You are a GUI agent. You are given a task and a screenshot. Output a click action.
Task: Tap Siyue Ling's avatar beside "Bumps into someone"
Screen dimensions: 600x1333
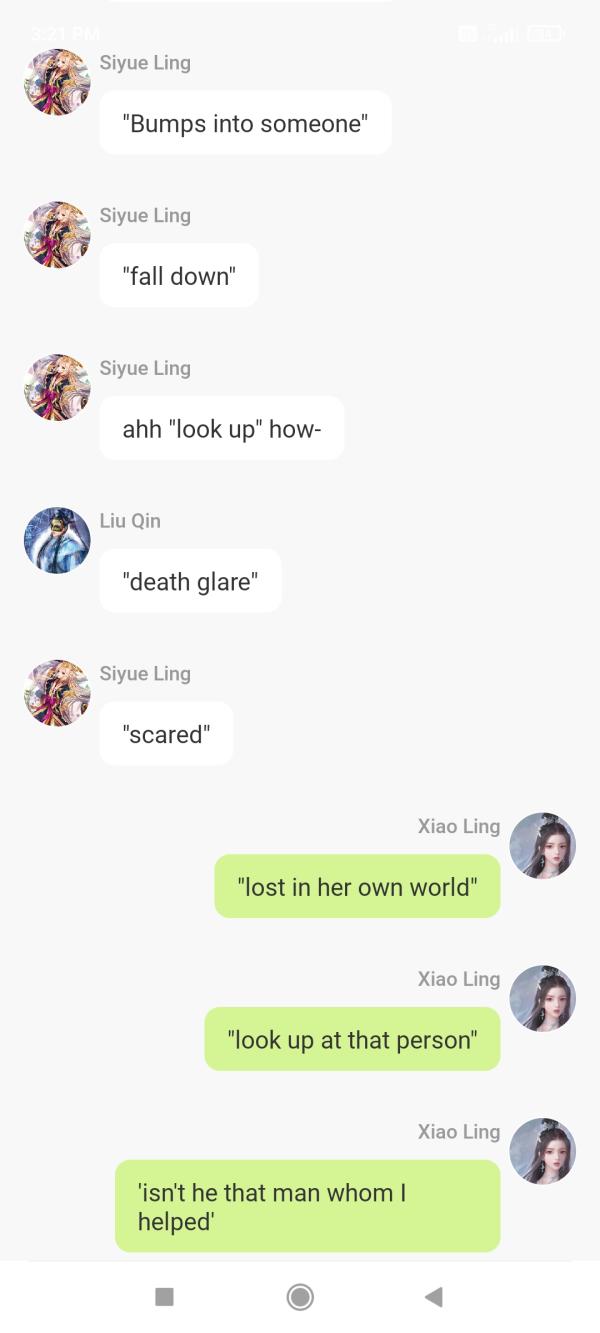[57, 82]
